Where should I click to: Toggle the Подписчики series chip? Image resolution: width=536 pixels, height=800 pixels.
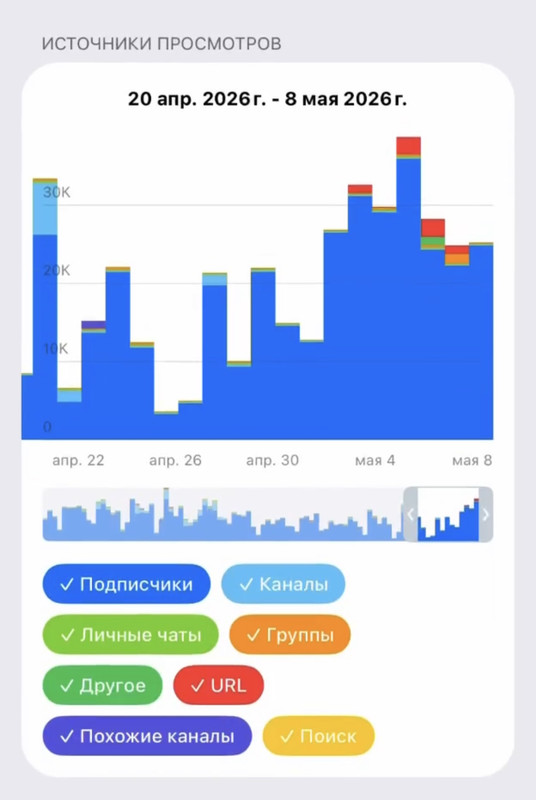pyautogui.click(x=126, y=584)
